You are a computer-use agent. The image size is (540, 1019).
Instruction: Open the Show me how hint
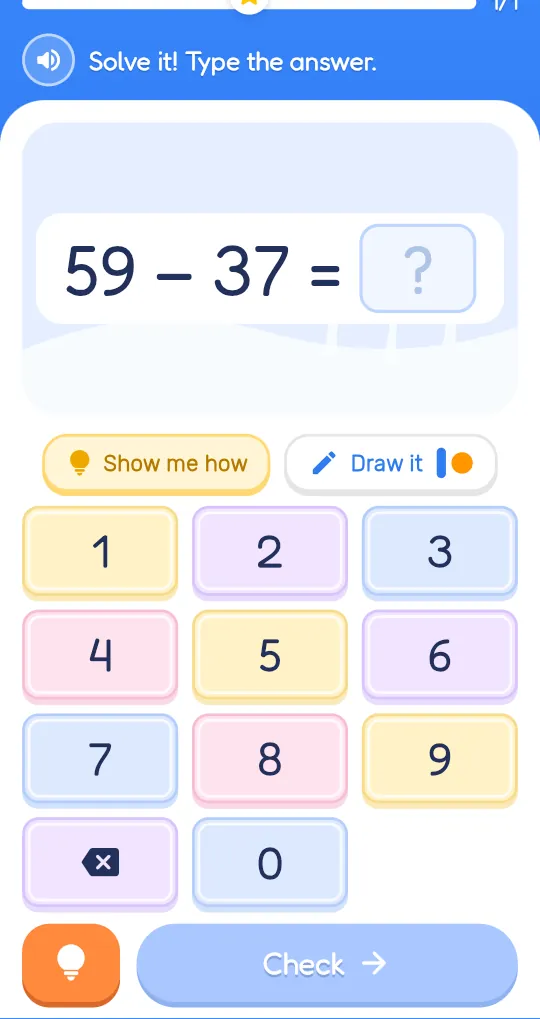(156, 464)
